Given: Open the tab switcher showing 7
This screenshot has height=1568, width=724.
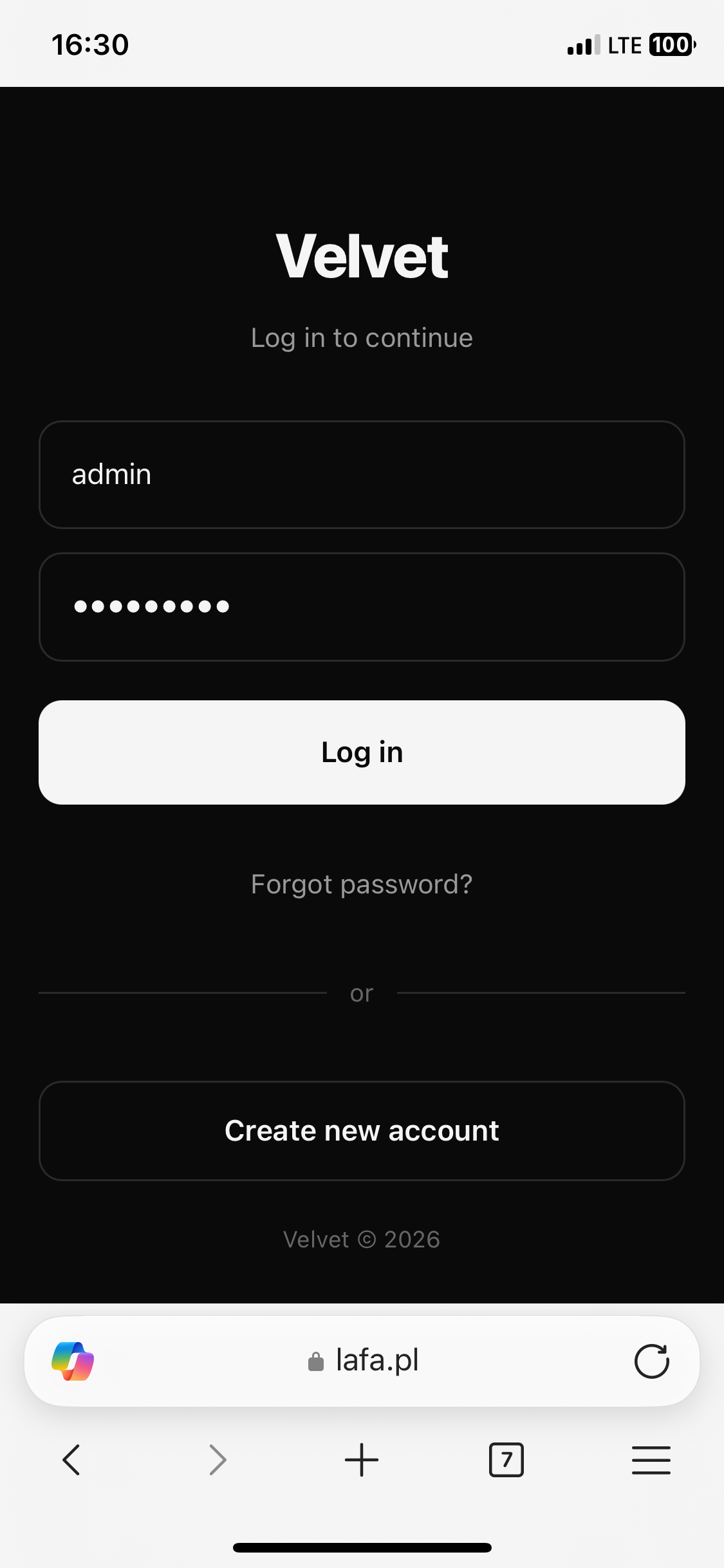Looking at the screenshot, I should pyautogui.click(x=506, y=1459).
